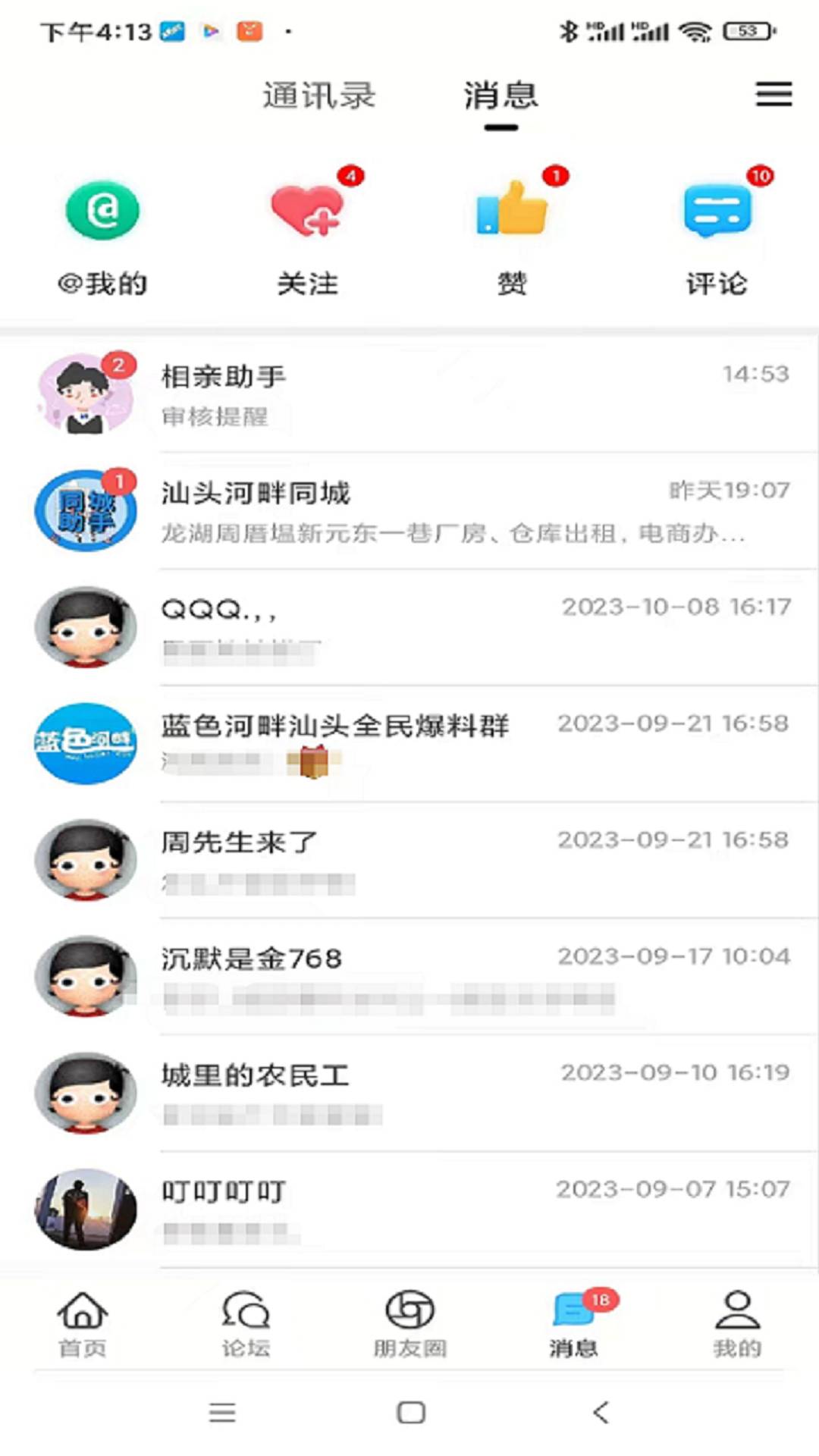
Task: Switch to the 通讯录 tab
Action: 318,96
